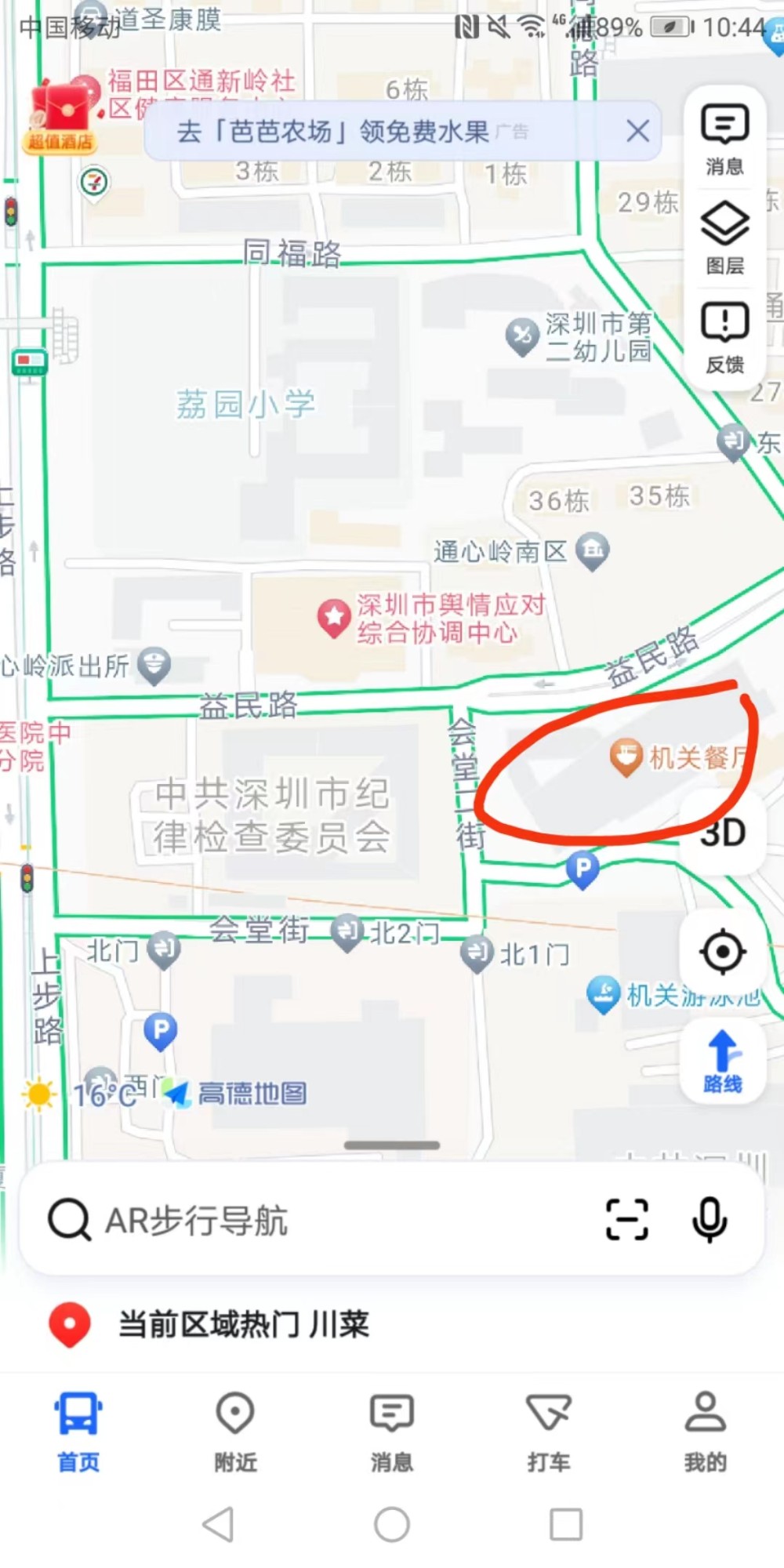This screenshot has width=784, height=1568.
Task: Tap the 反馈 feedback button
Action: pos(724,337)
